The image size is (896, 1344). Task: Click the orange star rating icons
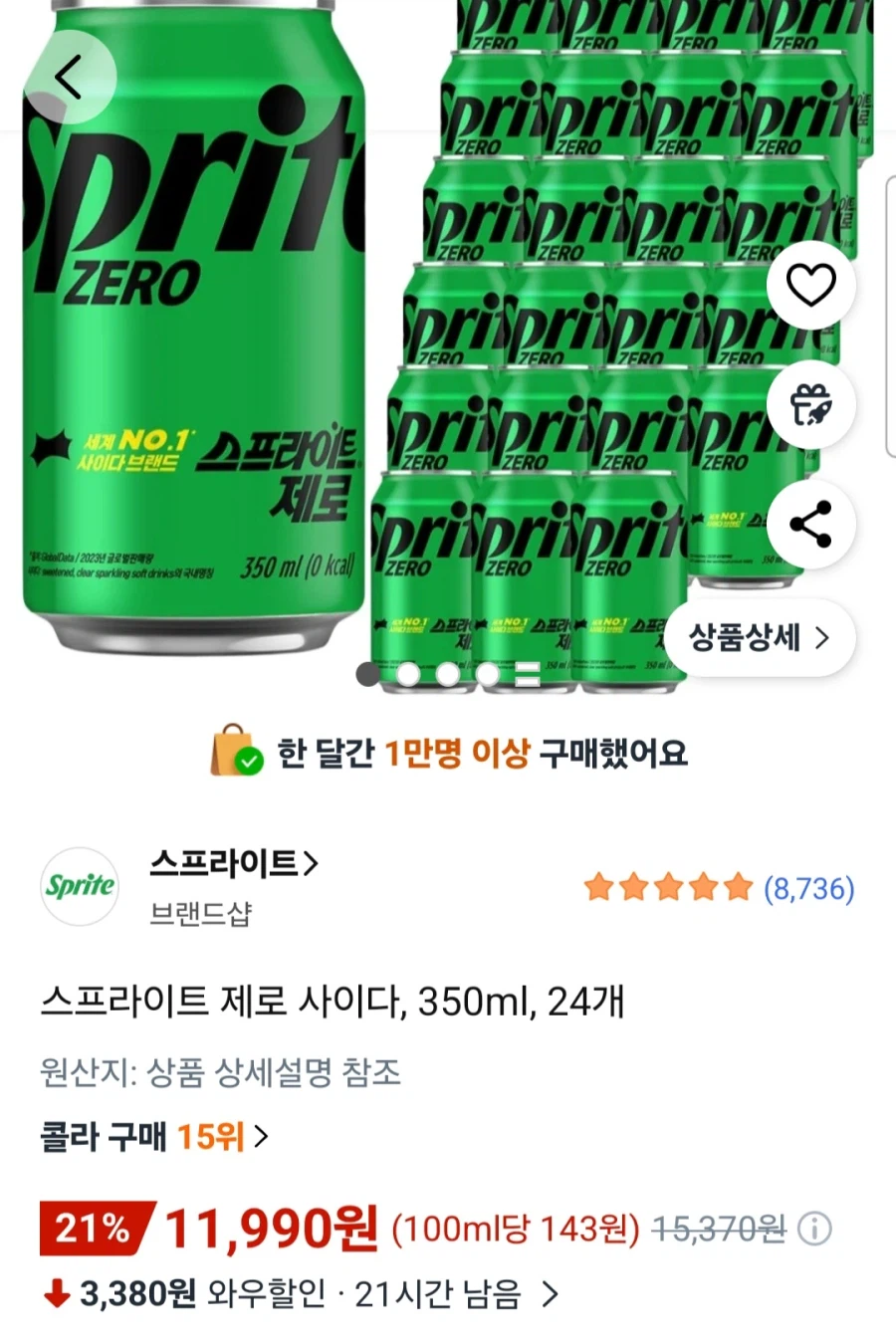pyautogui.click(x=669, y=886)
